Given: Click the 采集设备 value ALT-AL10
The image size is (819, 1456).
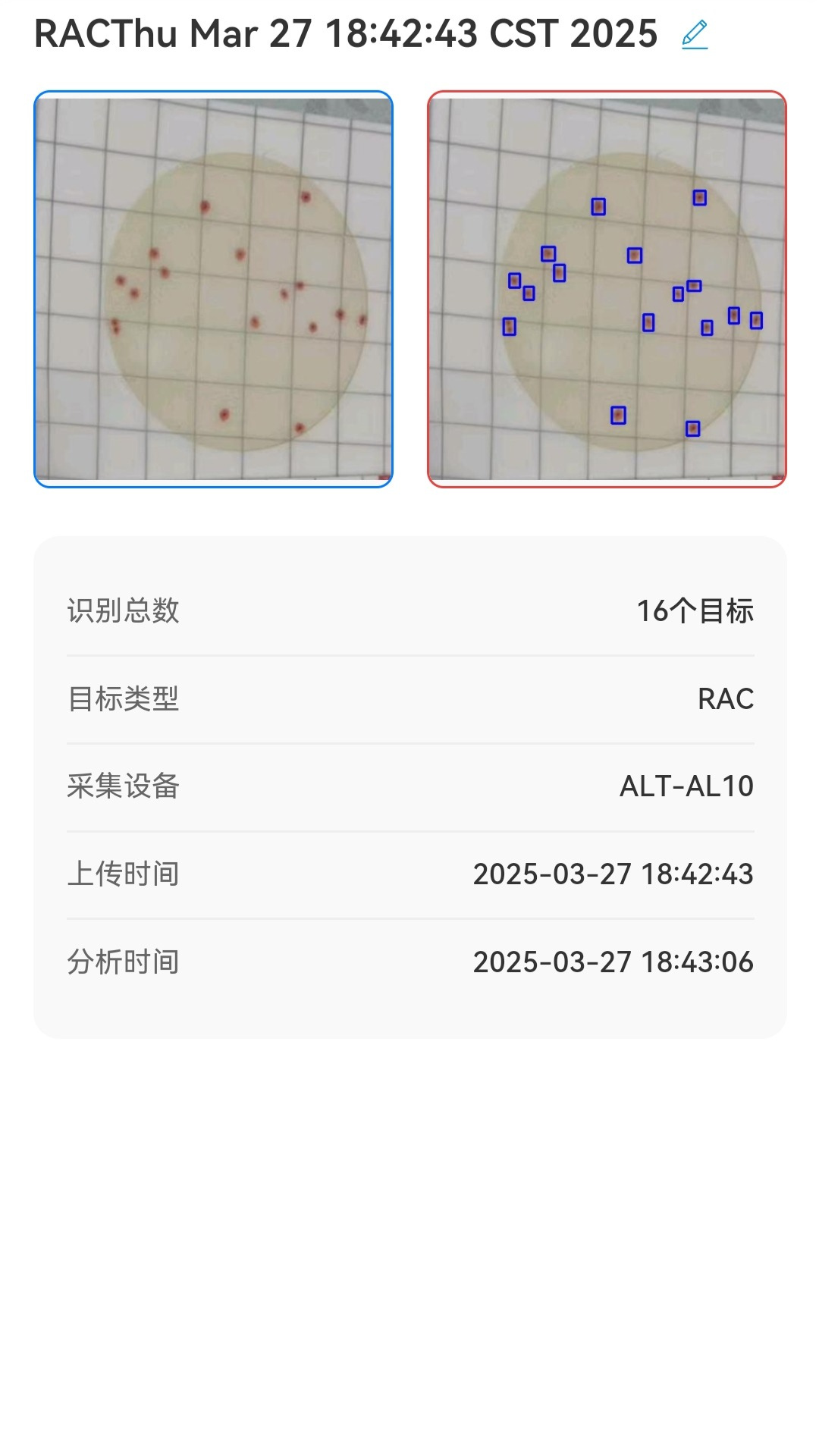Looking at the screenshot, I should coord(686,787).
